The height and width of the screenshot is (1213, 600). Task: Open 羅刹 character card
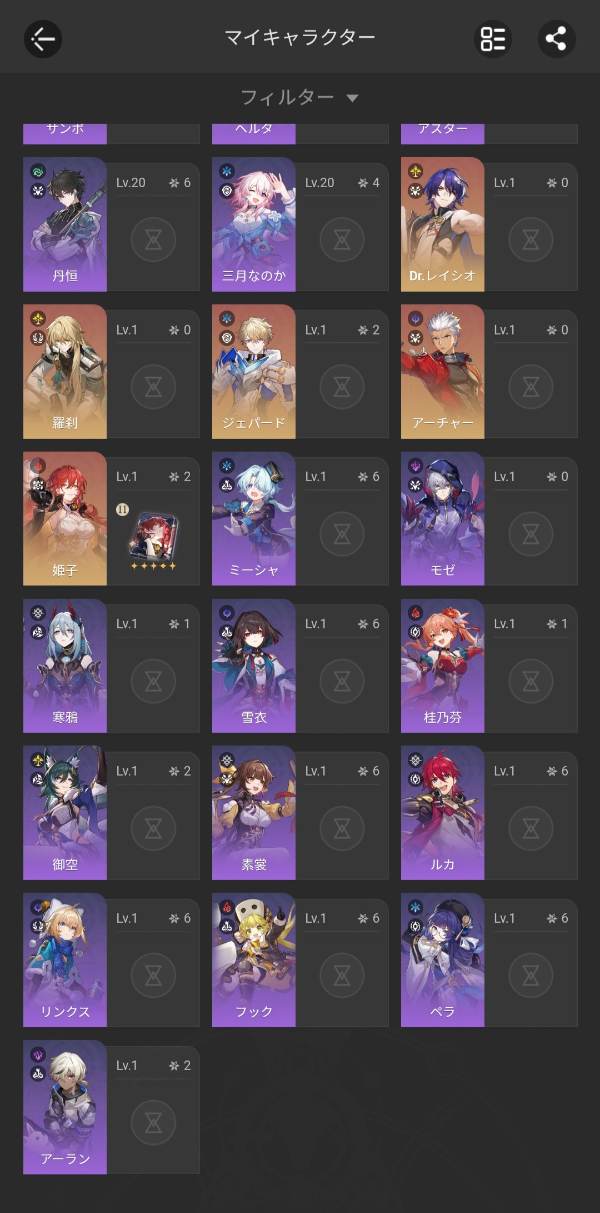(x=111, y=371)
